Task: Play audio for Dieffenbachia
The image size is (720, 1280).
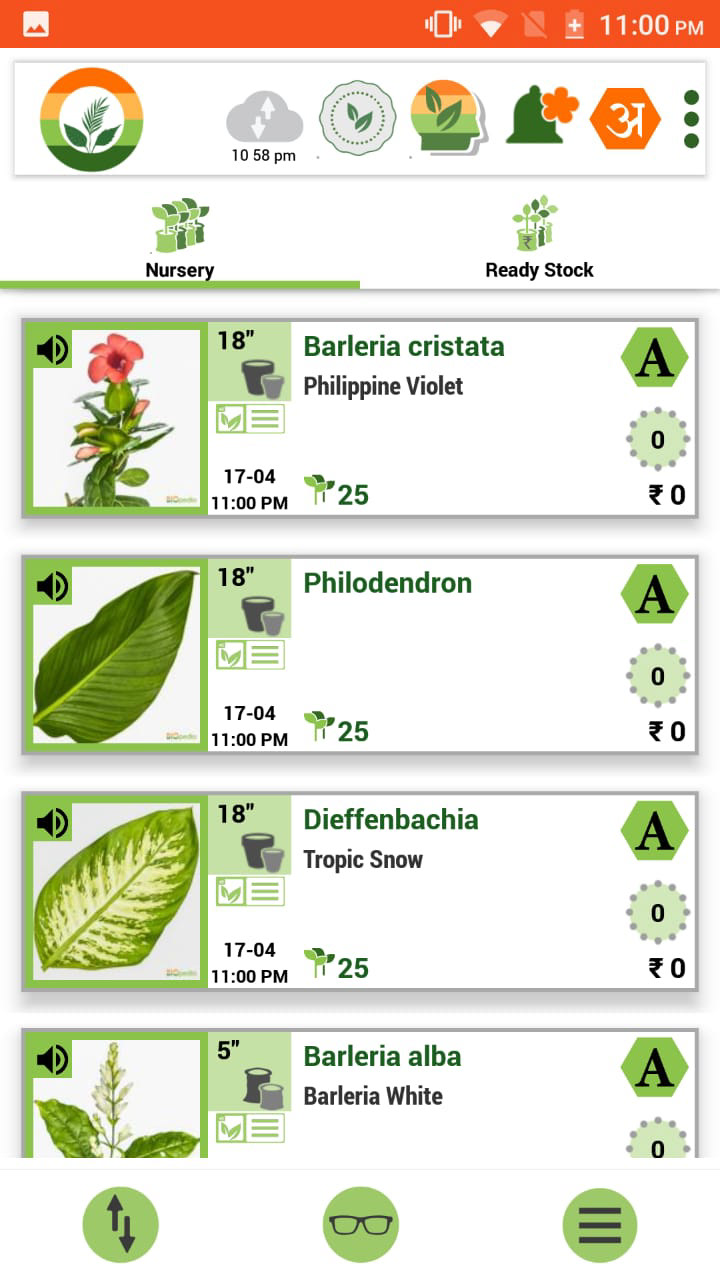Action: (52, 823)
